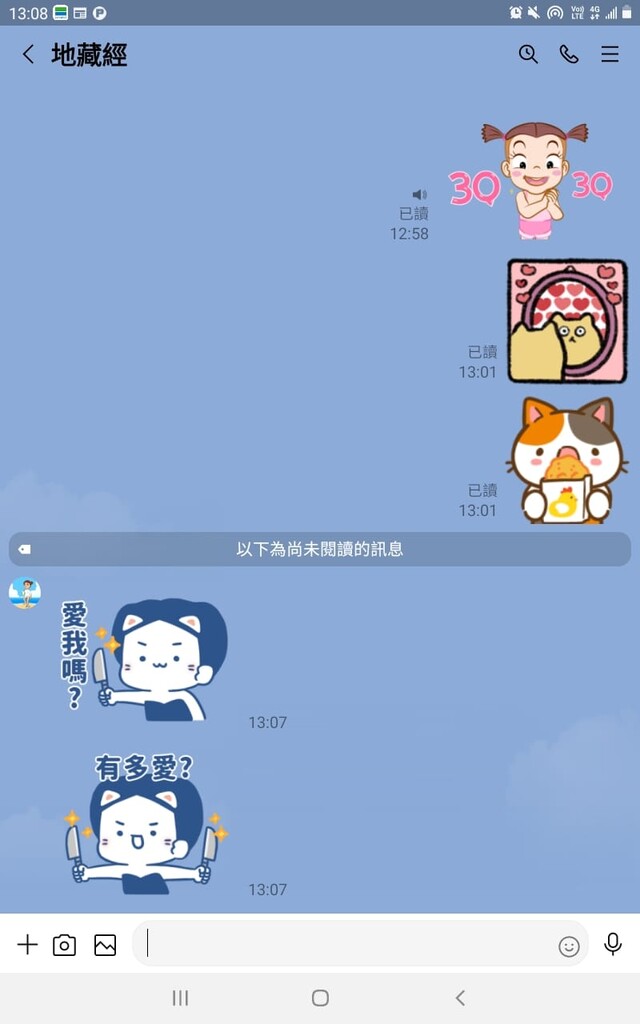Open the sender's profile avatar
Image resolution: width=640 pixels, height=1024 pixels.
25,592
